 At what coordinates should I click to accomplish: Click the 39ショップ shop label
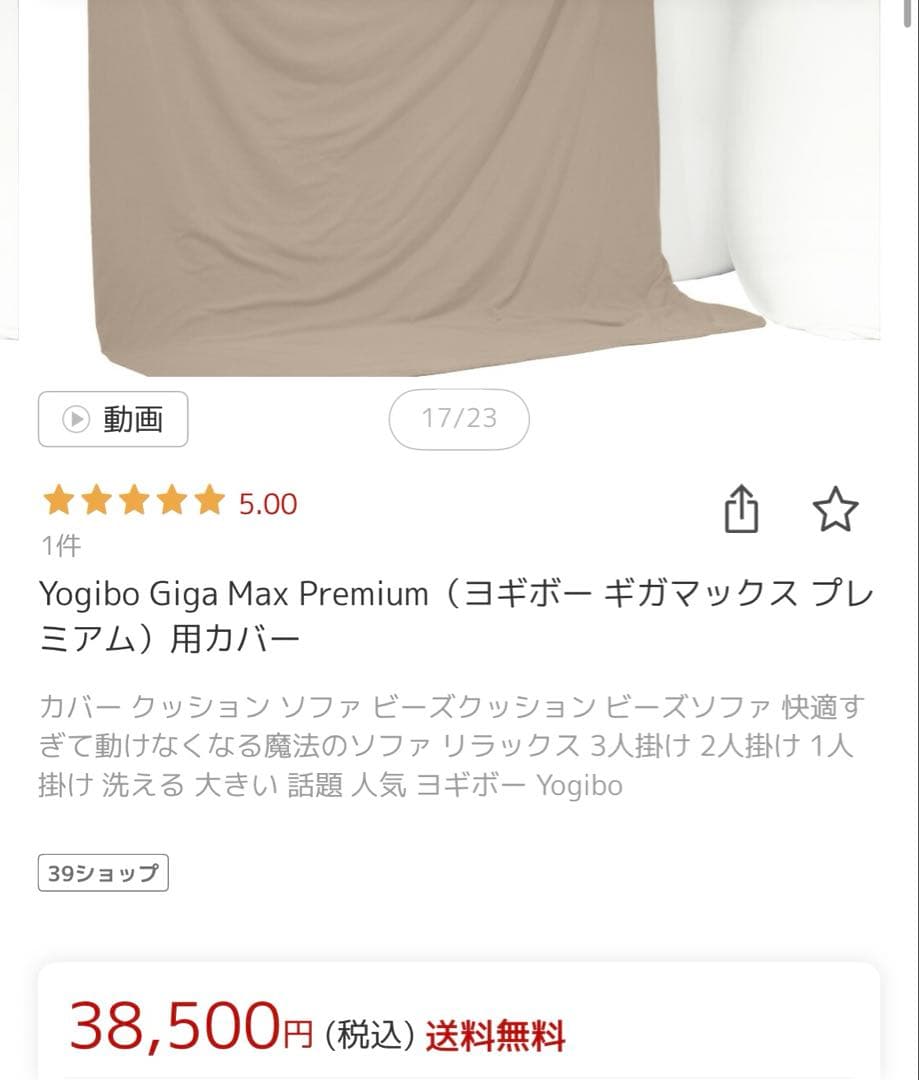point(102,872)
